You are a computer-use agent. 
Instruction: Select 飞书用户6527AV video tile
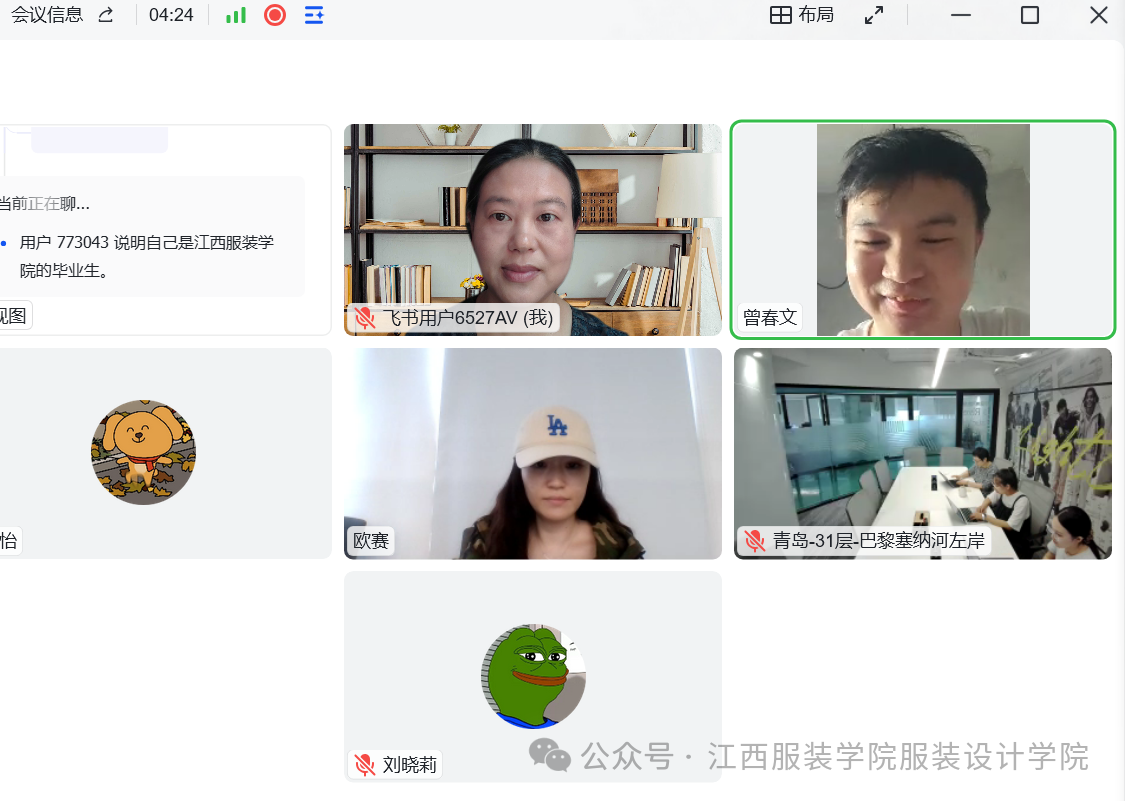pos(532,230)
